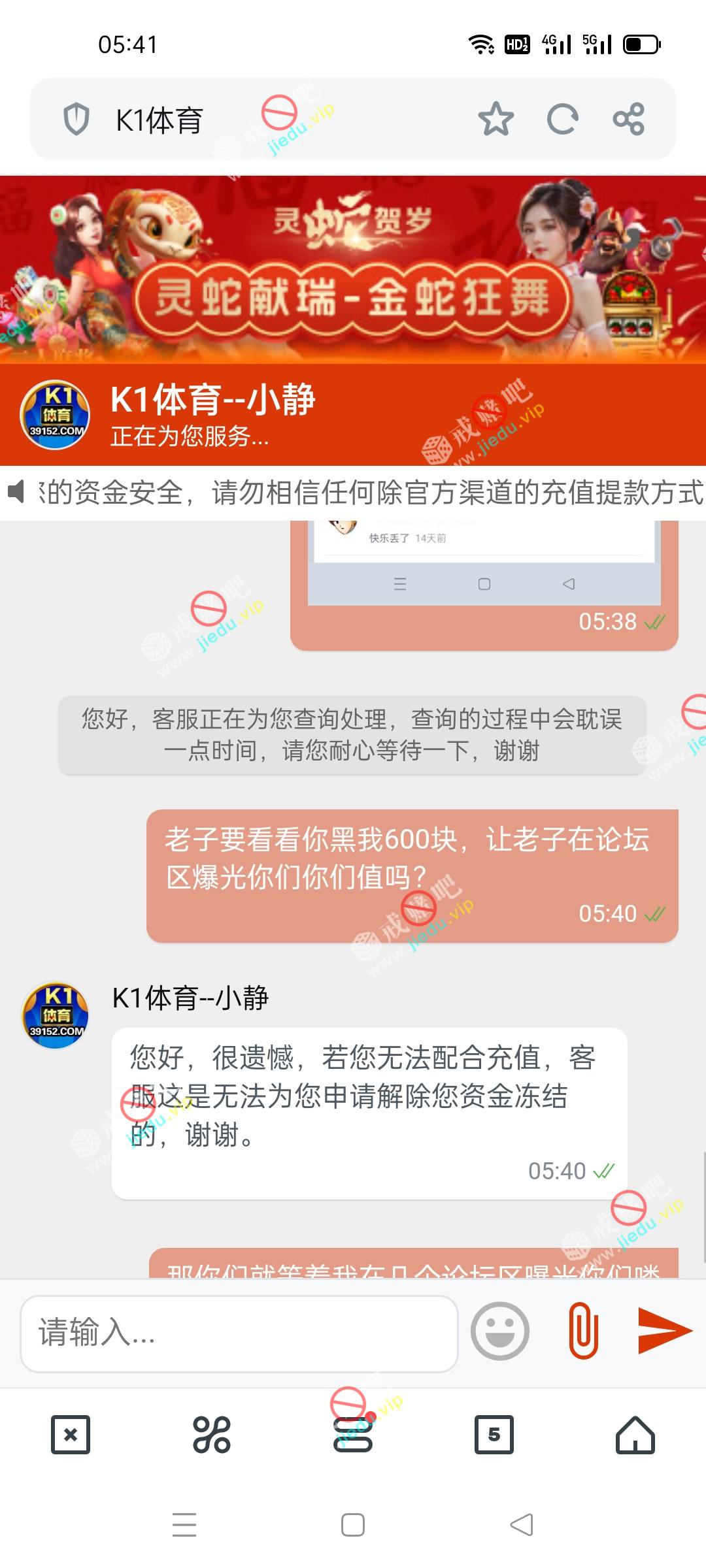This screenshot has height=1568, width=706.
Task: Share this page from the address bar
Action: [629, 119]
